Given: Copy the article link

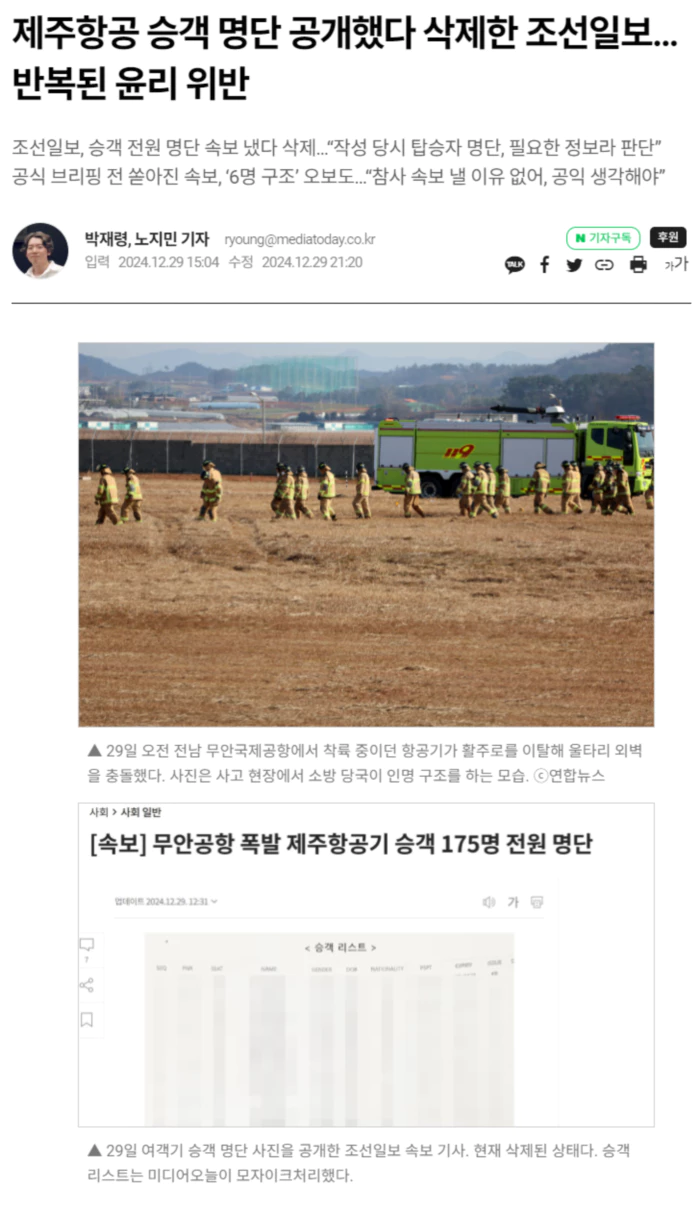Looking at the screenshot, I should [604, 265].
